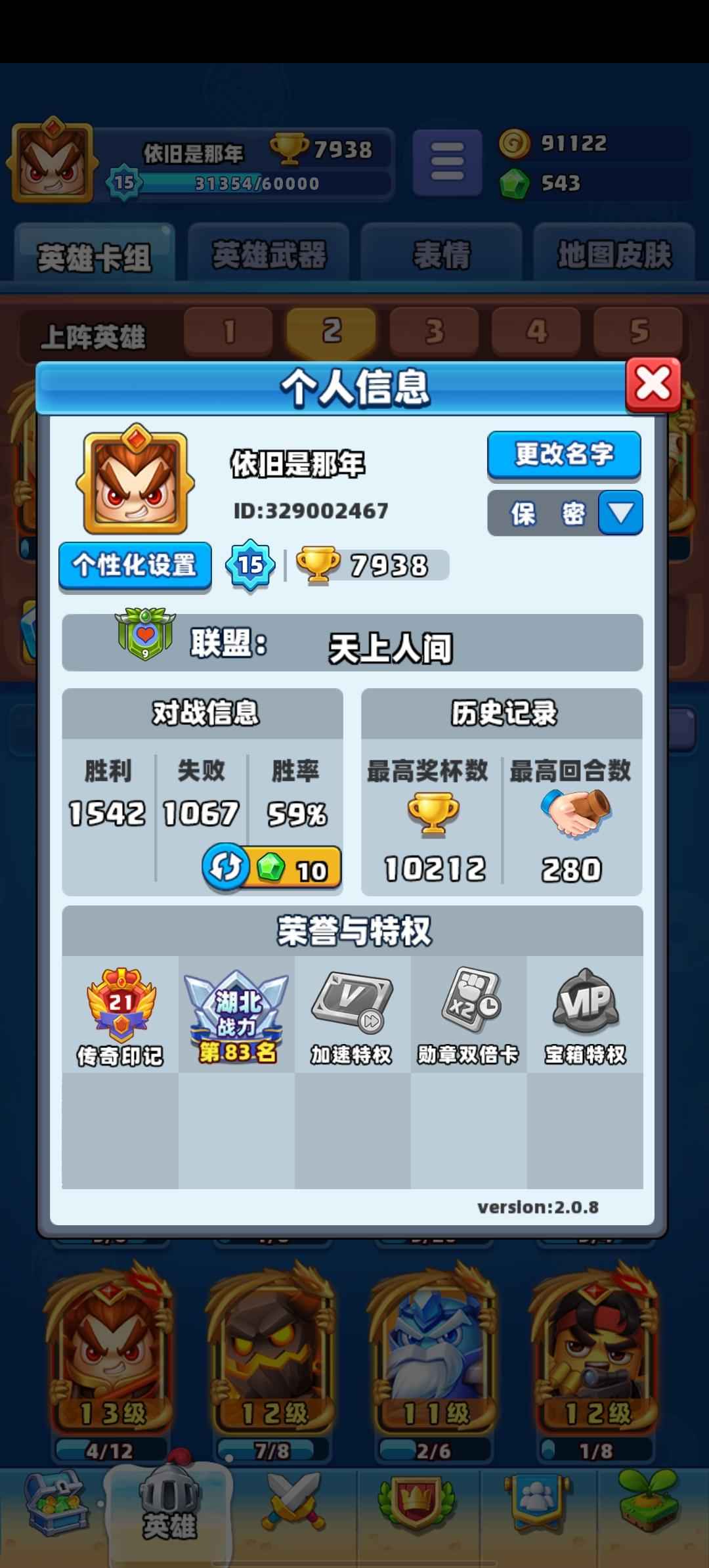Reset battle stats for 10 gems
Viewport: 709px width, 1568px height.
point(272,869)
